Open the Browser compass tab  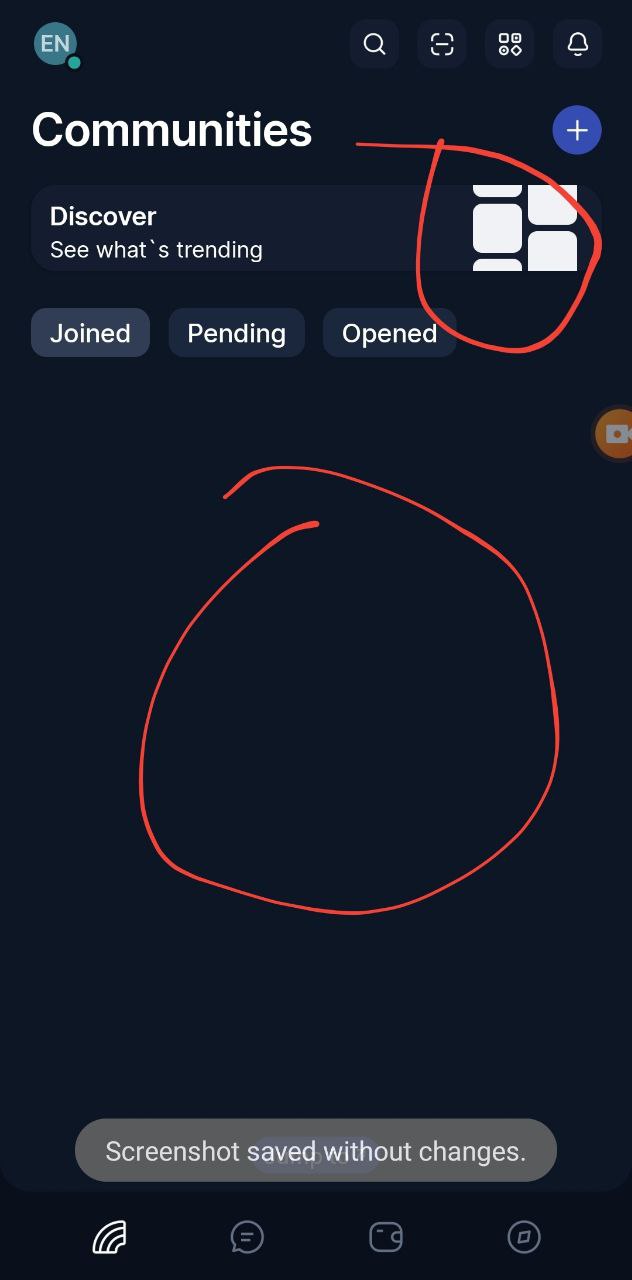524,1238
